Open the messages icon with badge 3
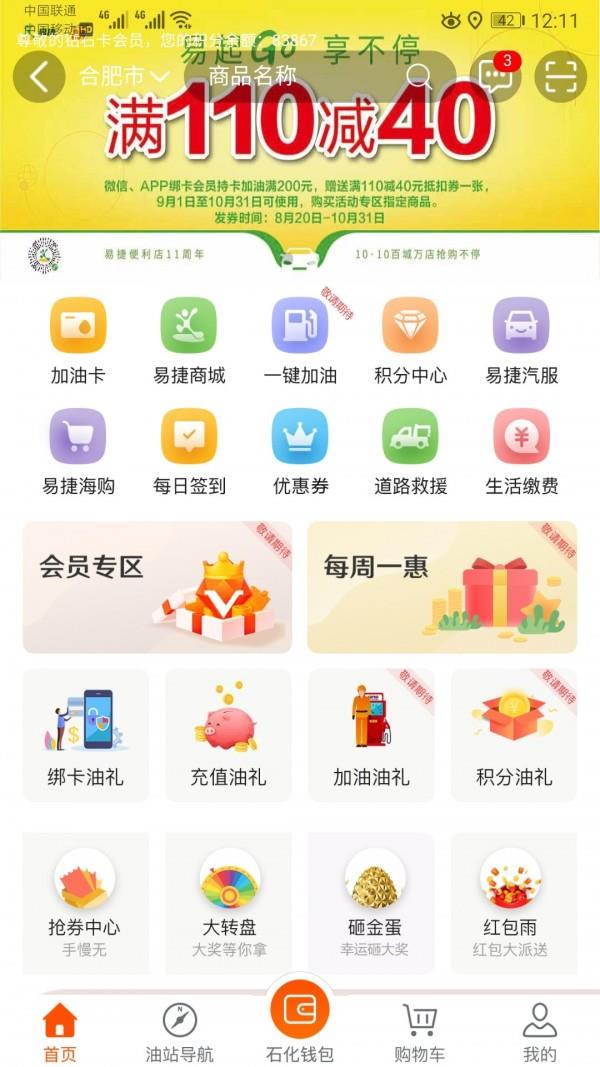 496,77
